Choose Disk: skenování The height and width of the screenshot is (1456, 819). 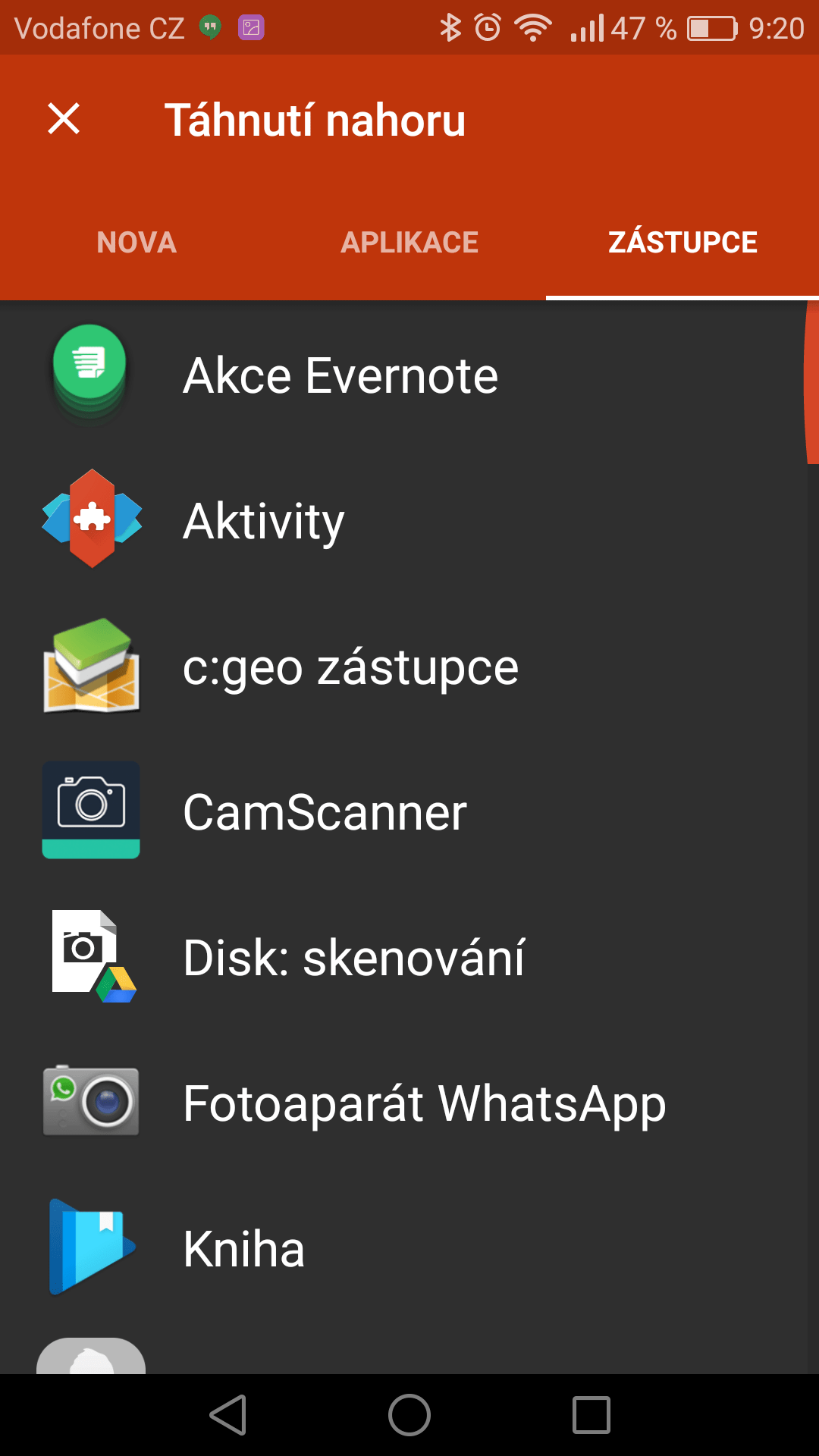(x=409, y=958)
